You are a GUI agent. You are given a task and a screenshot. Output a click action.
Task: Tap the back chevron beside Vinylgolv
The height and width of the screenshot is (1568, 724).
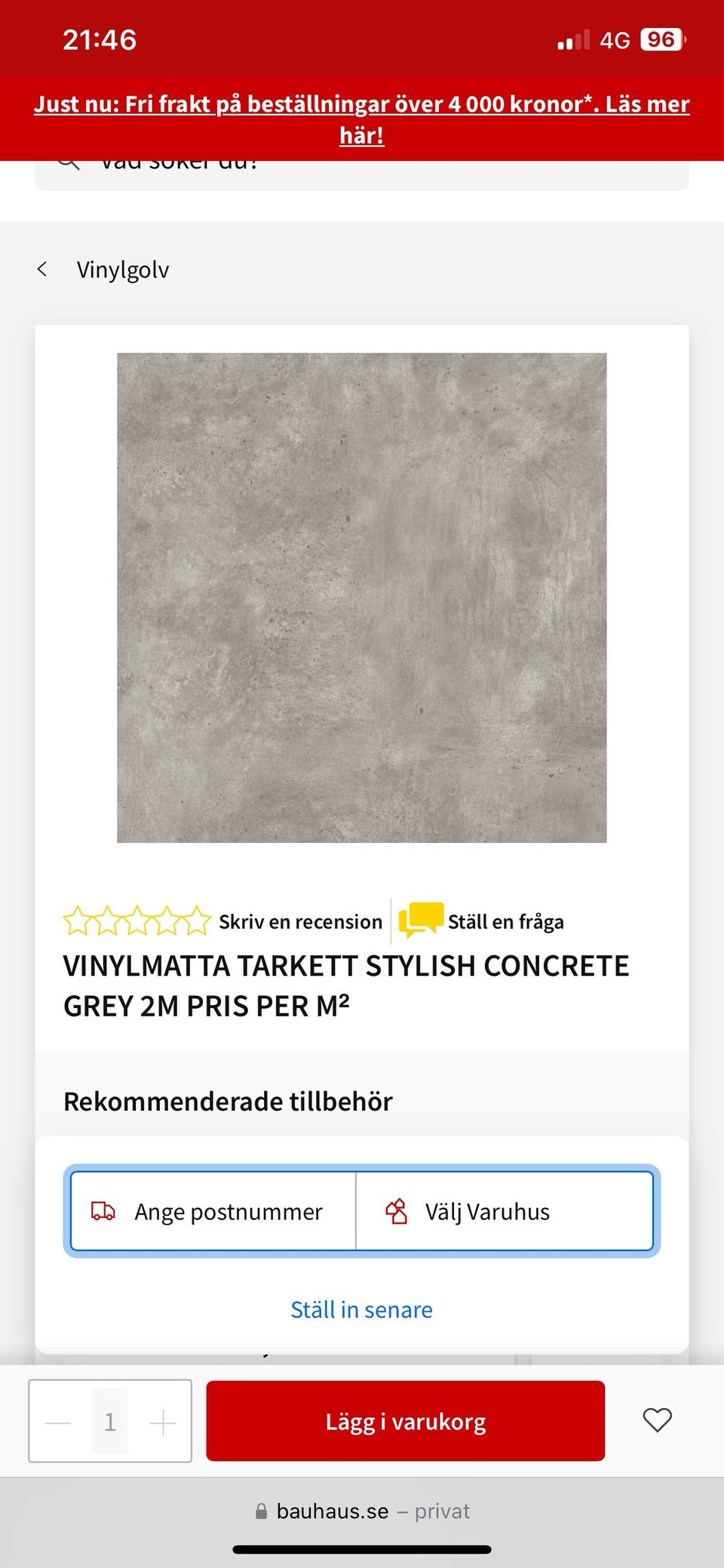(43, 269)
